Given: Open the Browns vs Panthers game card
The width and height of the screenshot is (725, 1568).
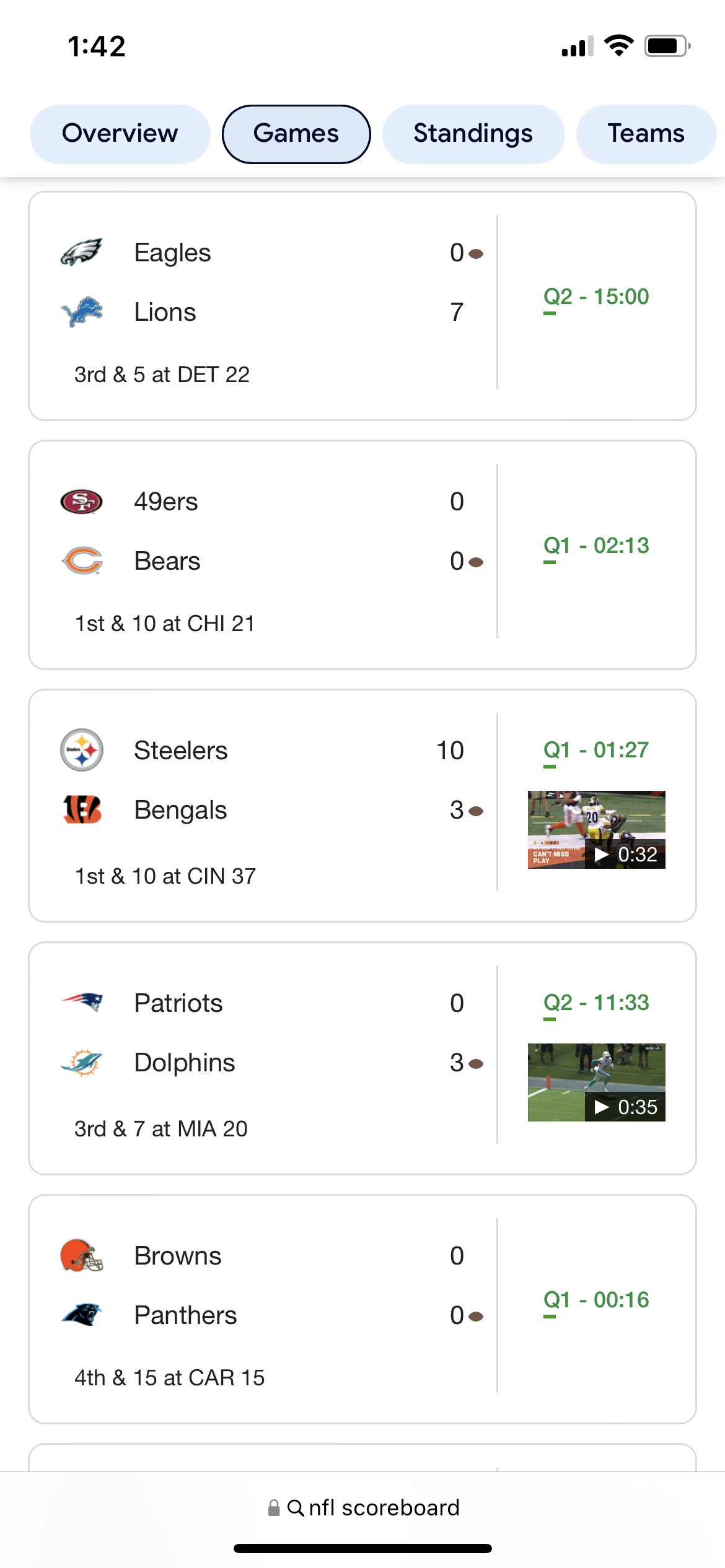Looking at the screenshot, I should click(362, 1309).
